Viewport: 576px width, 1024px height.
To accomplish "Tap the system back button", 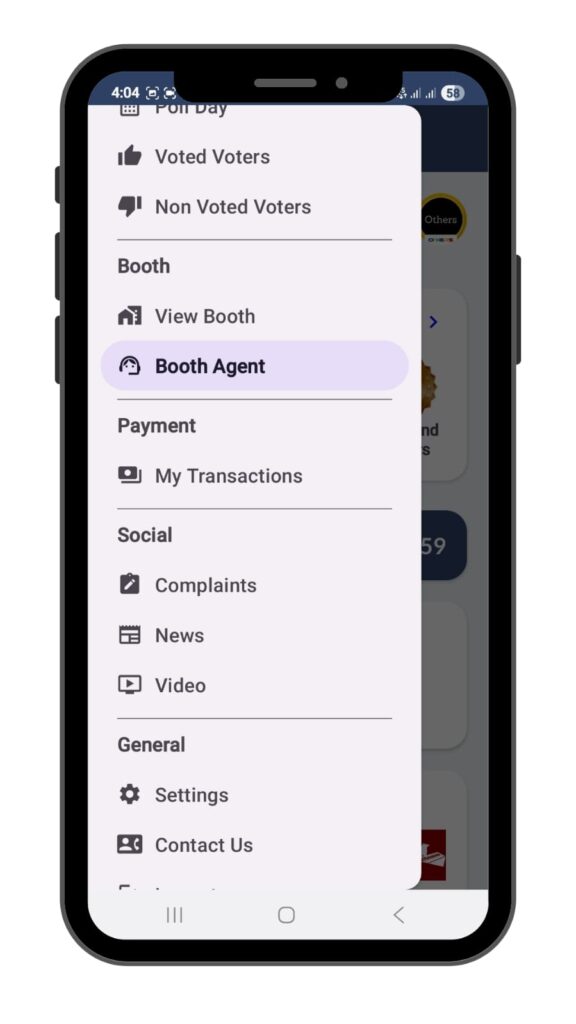I will 398,915.
